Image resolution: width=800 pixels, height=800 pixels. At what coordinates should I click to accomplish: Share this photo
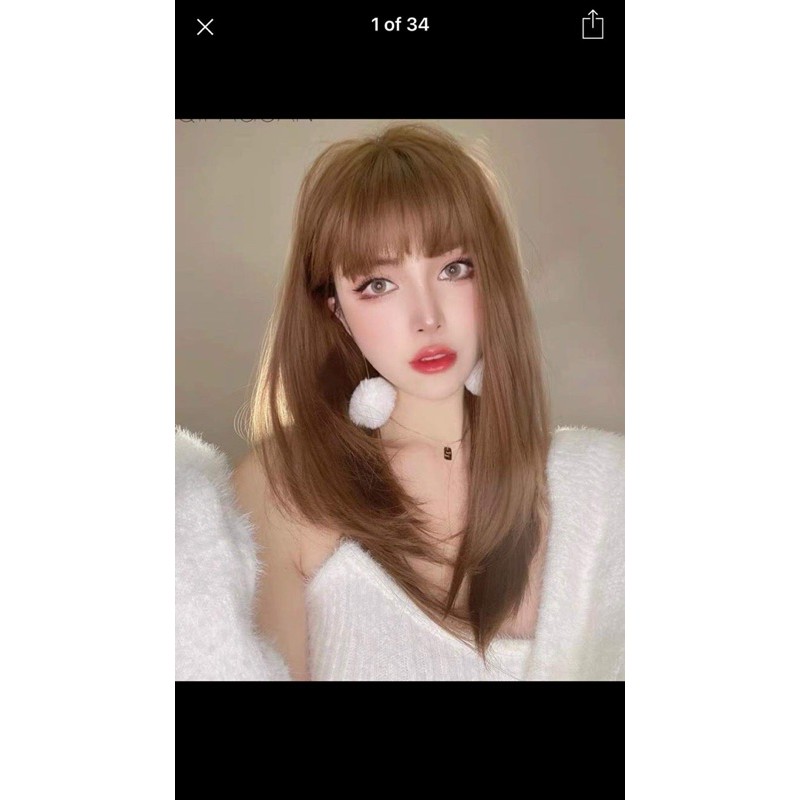tap(593, 25)
